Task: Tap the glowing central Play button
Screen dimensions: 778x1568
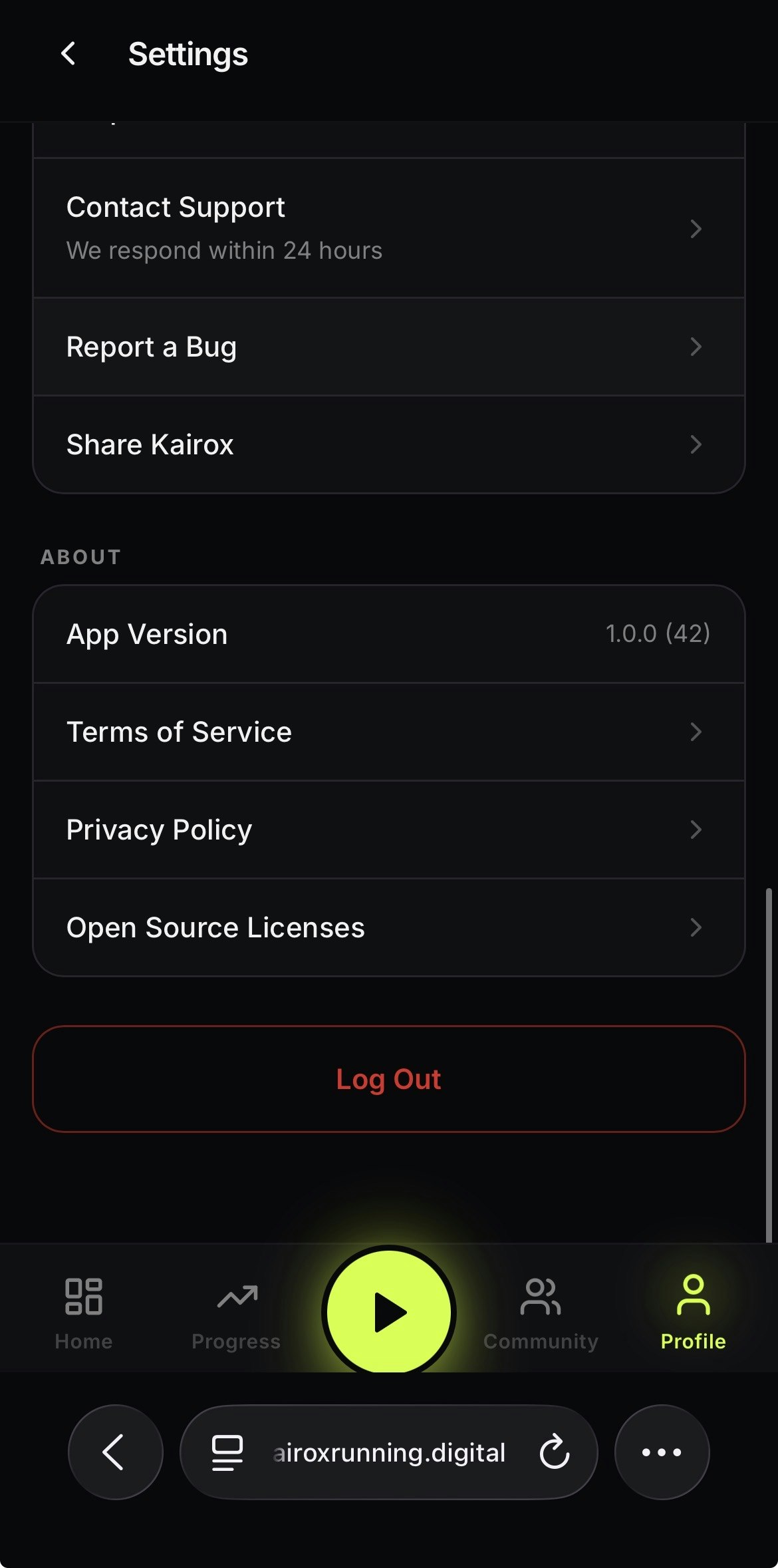Action: pyautogui.click(x=389, y=1311)
